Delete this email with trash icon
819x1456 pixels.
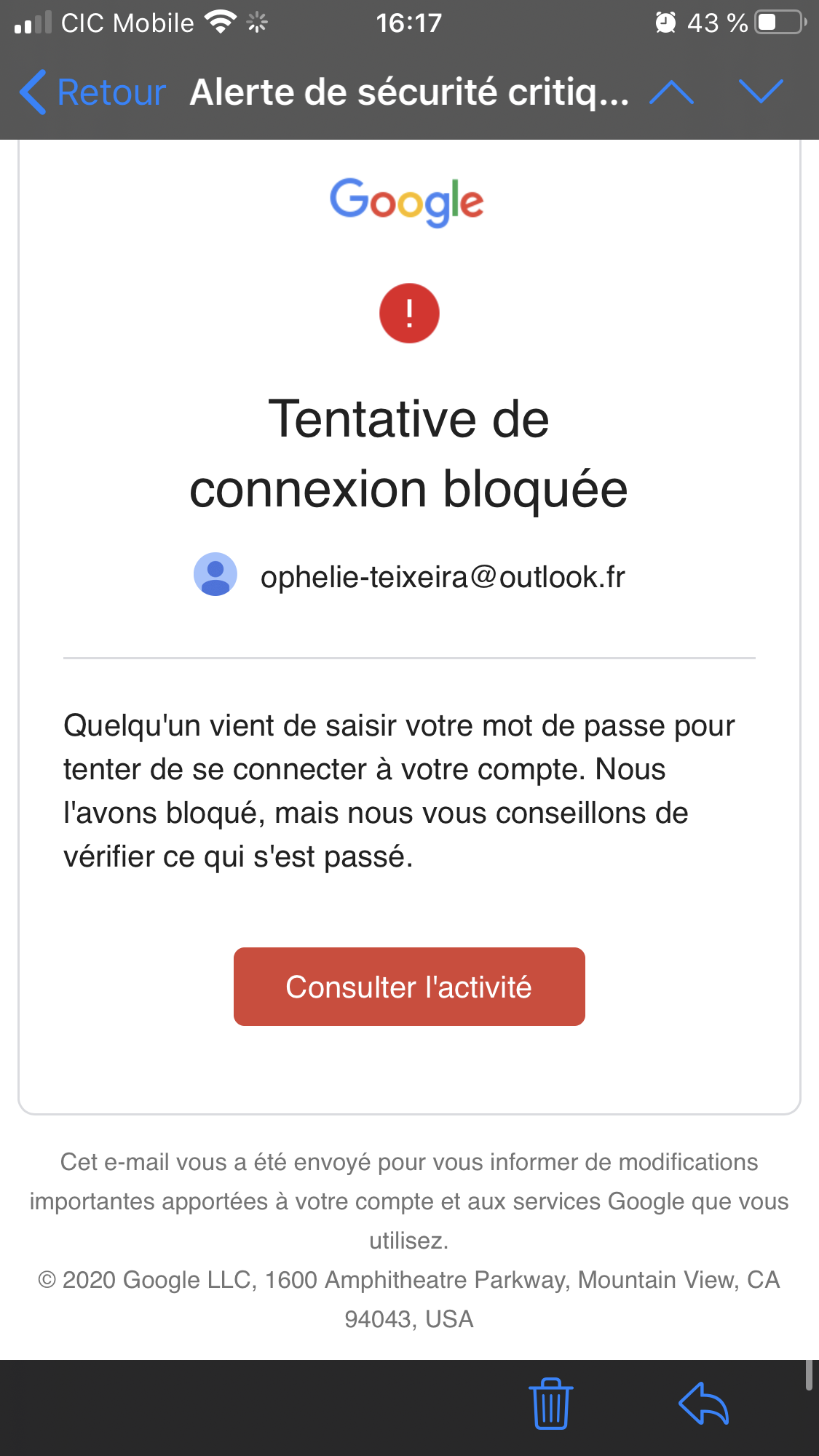point(551,1404)
